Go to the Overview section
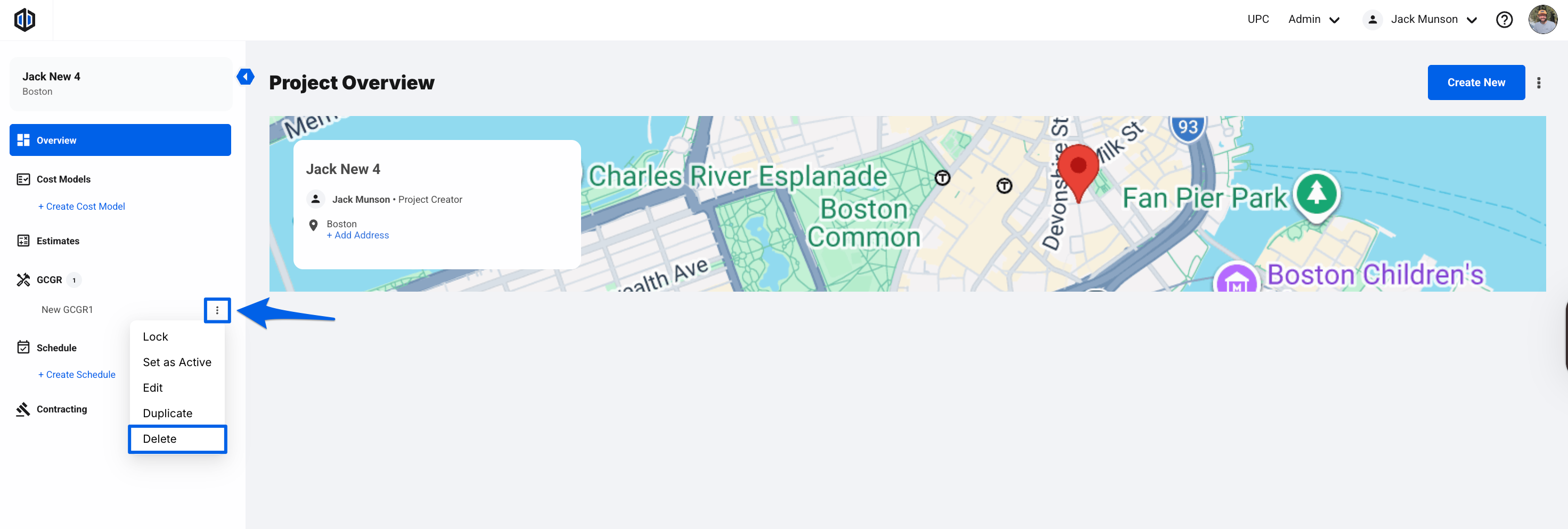Screen dimensions: 1568x529 click(x=120, y=140)
